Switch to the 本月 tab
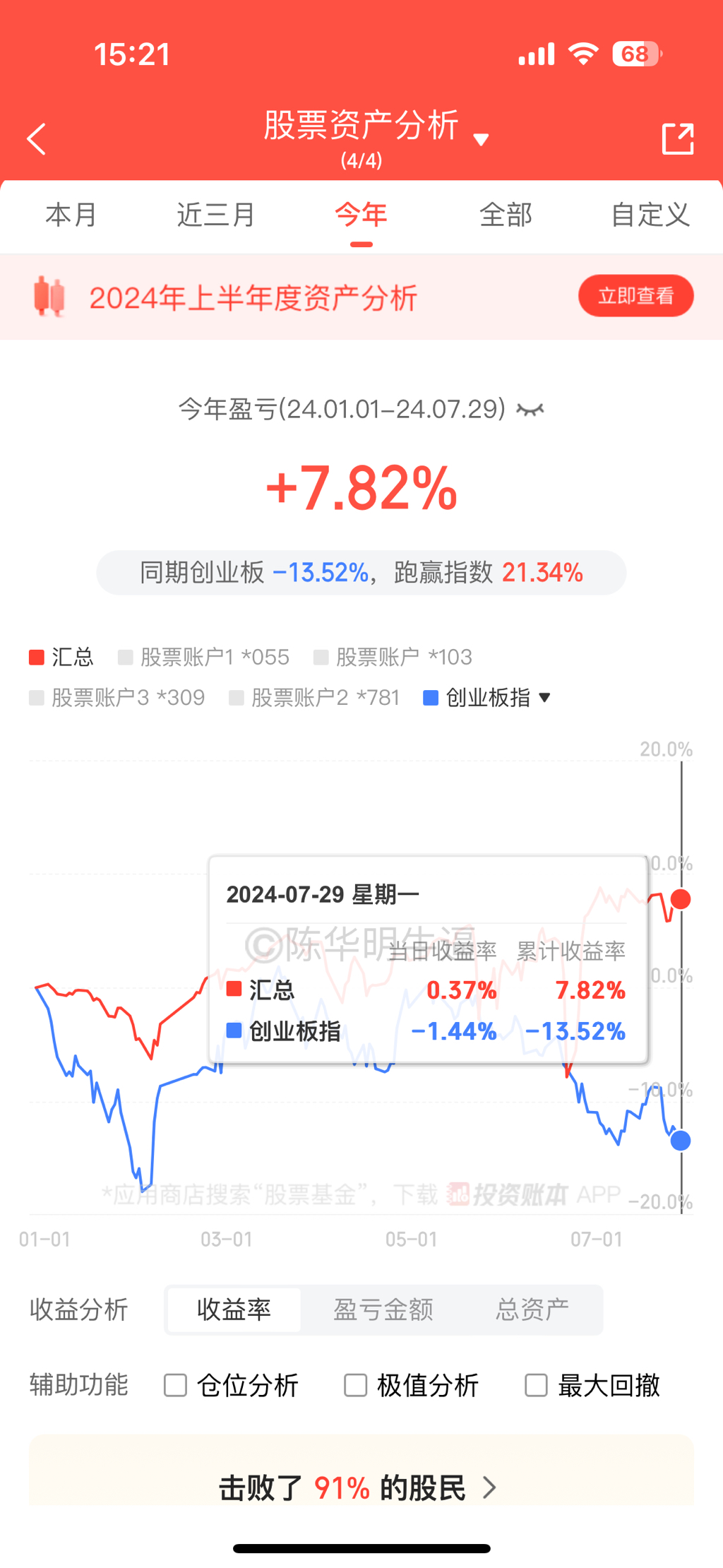This screenshot has height=1568, width=723. [x=71, y=215]
